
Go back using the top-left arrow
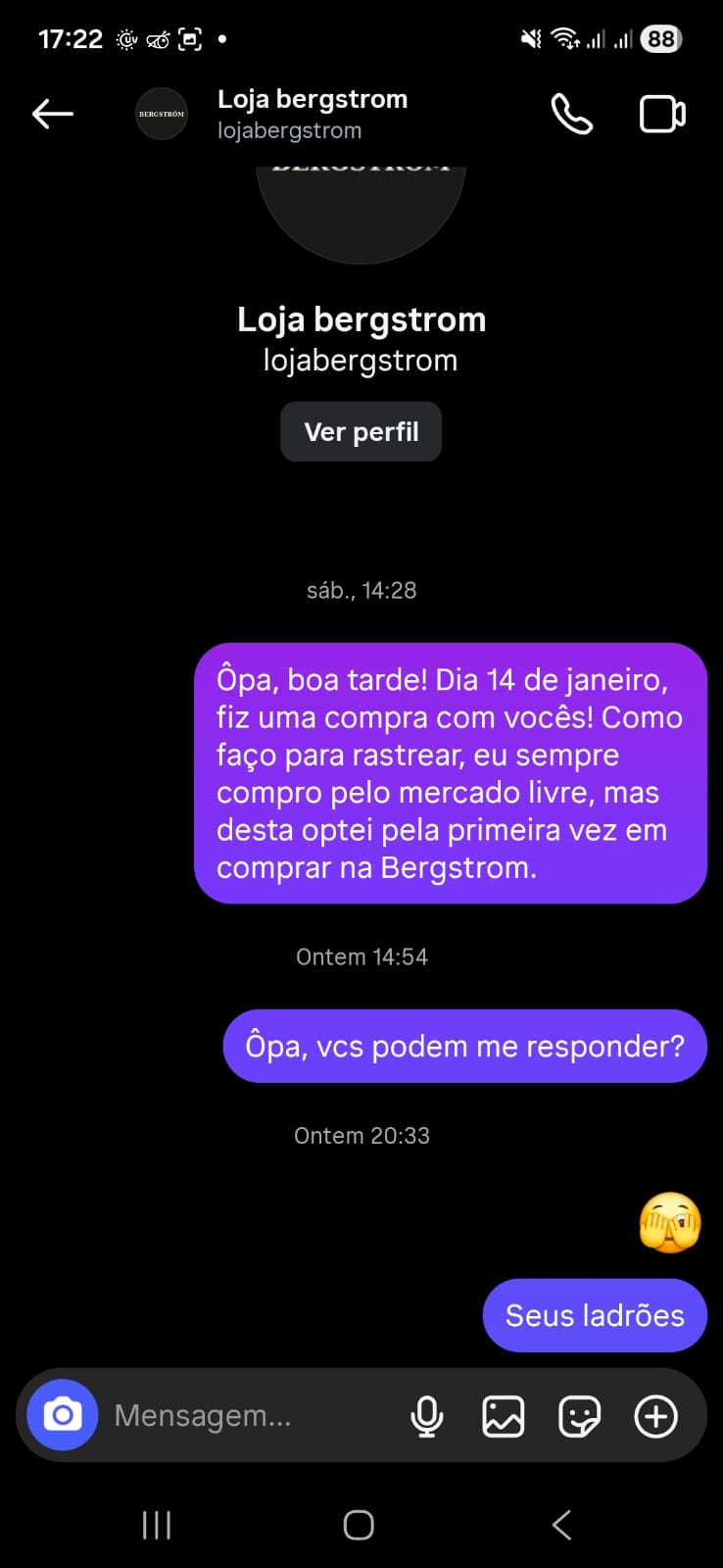click(x=53, y=114)
